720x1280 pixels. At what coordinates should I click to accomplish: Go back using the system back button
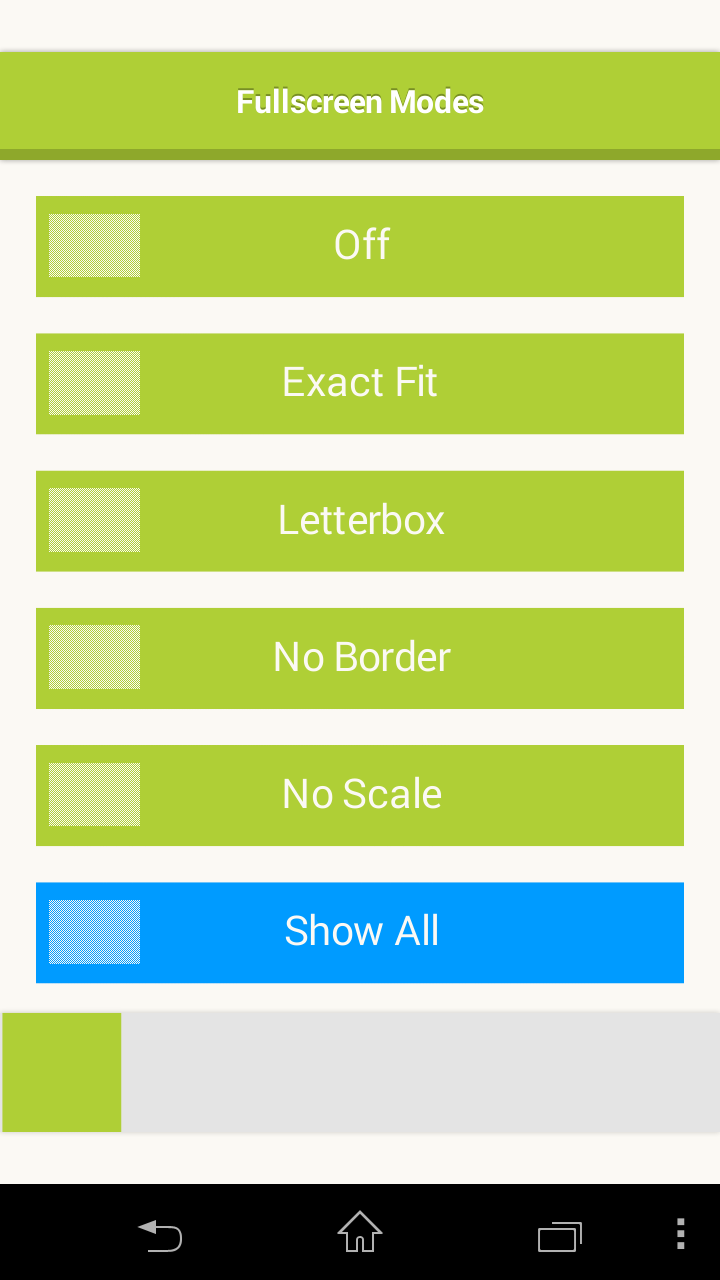coord(160,1235)
